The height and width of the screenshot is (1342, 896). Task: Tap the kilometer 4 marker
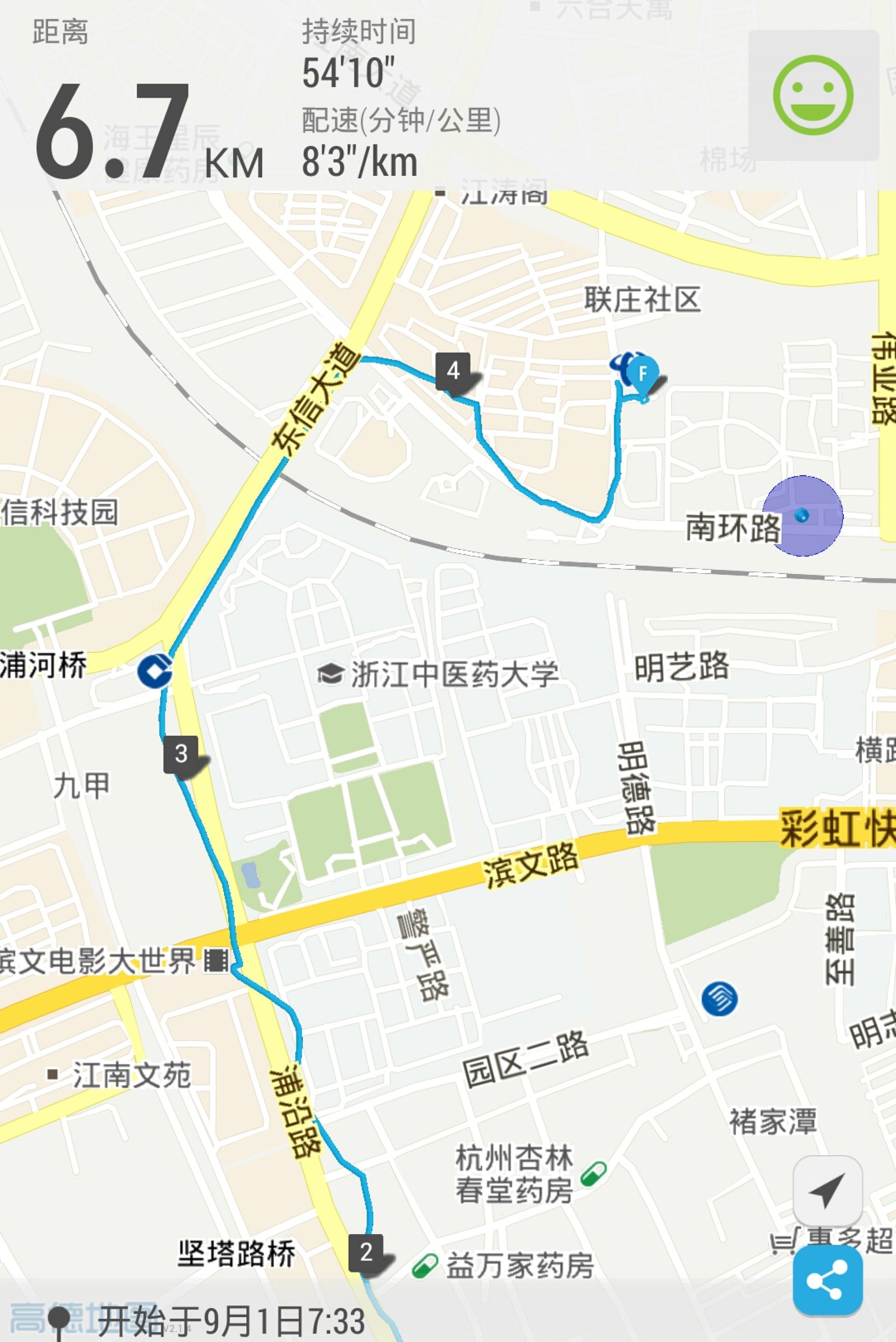[453, 371]
